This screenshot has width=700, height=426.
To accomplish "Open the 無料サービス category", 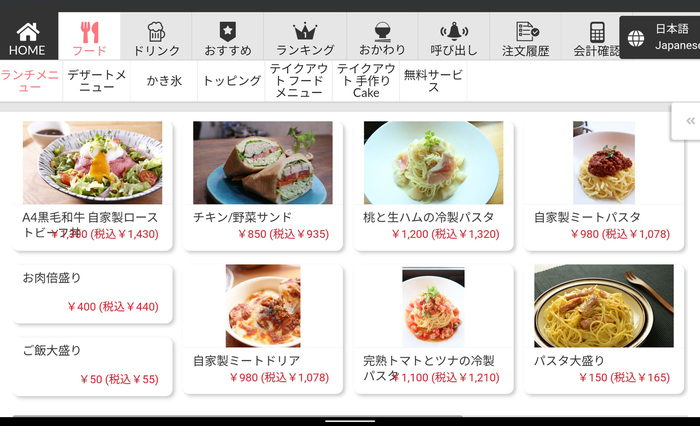I will pos(433,81).
